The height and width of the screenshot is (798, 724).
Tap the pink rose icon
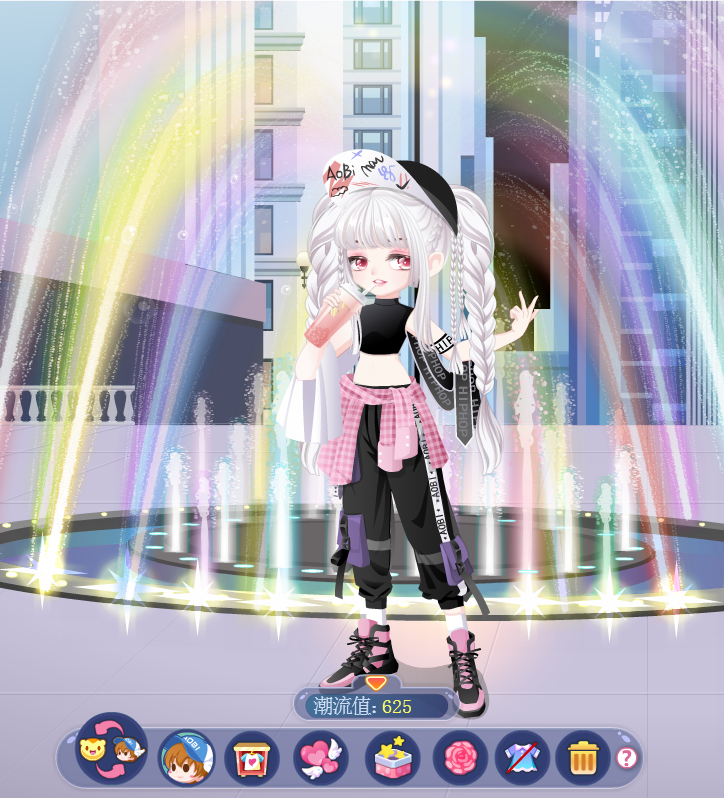click(x=460, y=758)
